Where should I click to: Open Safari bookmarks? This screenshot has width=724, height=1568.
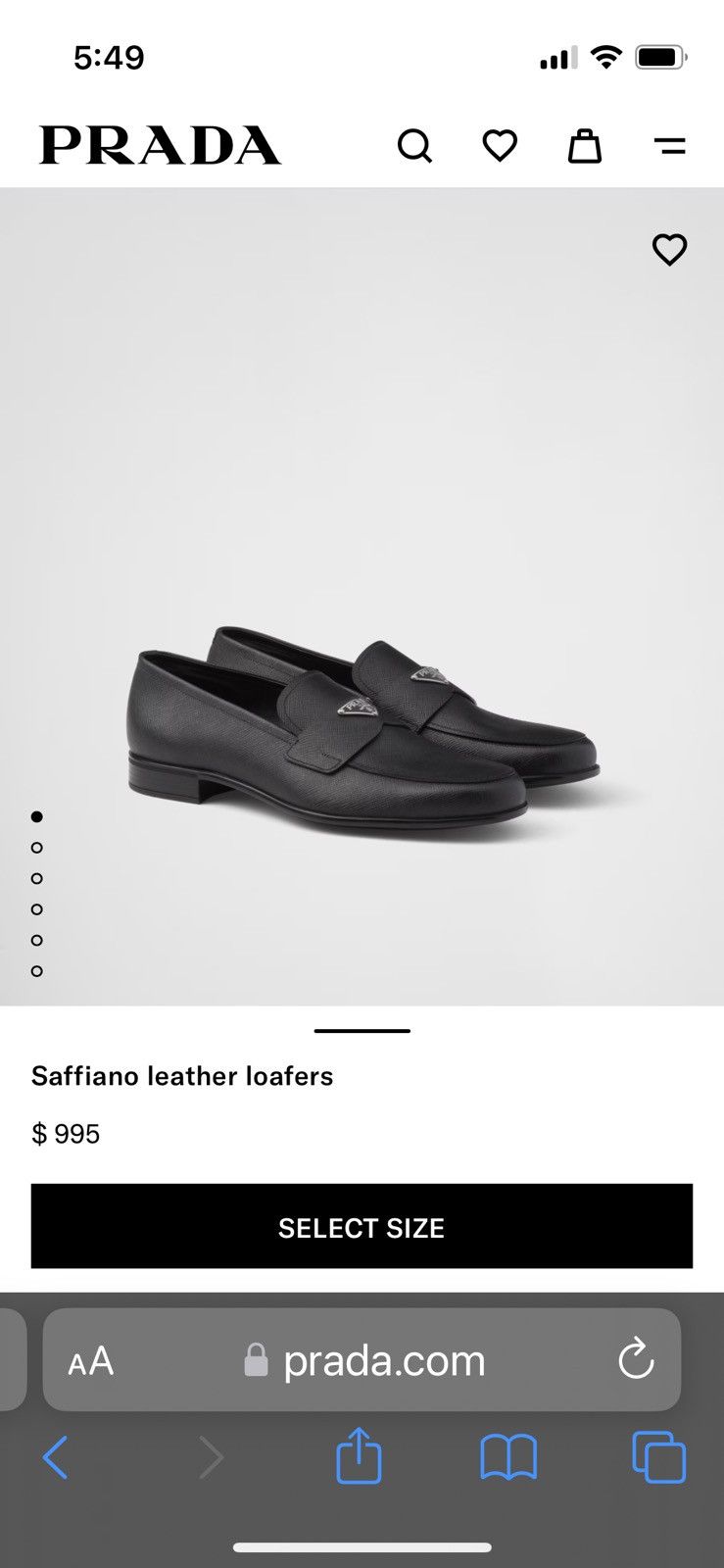click(x=508, y=1457)
